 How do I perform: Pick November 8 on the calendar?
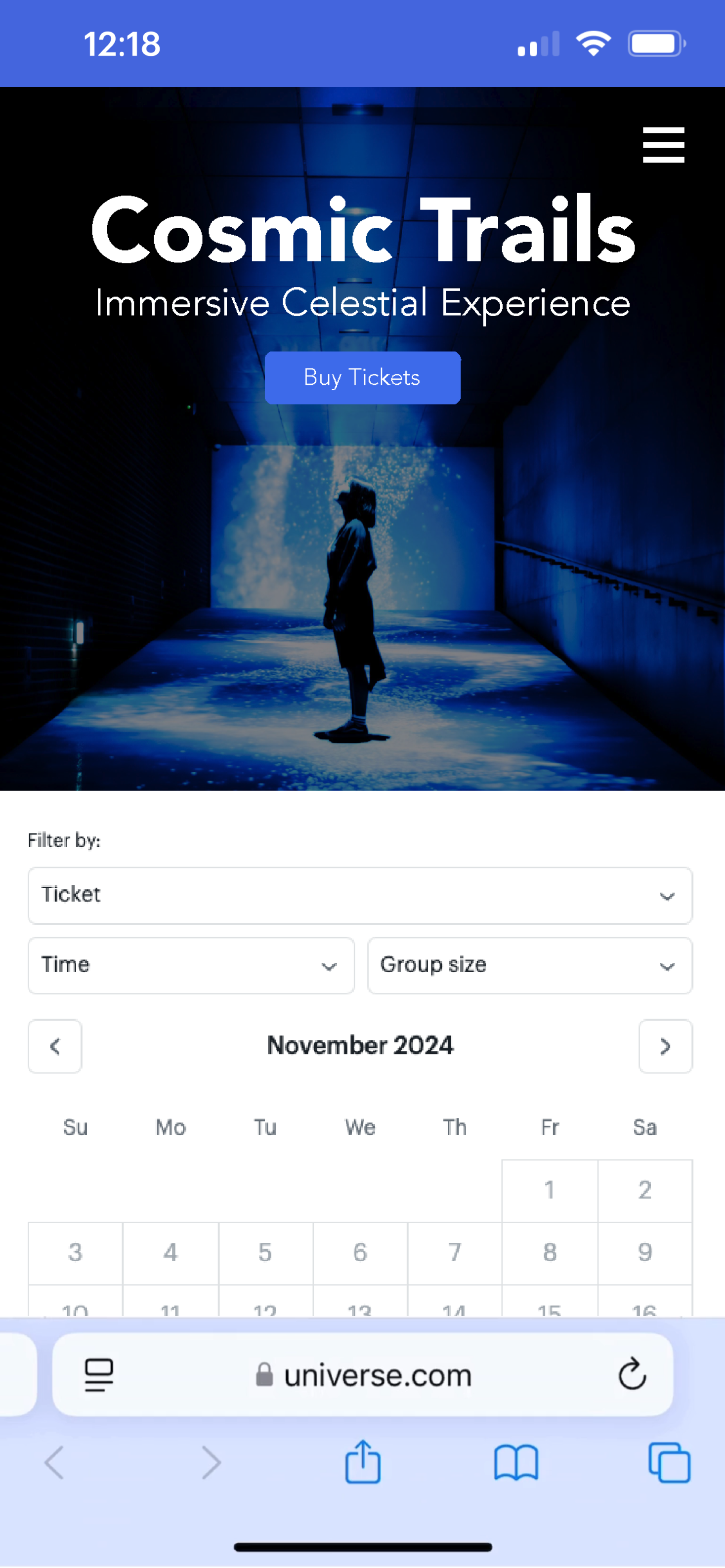550,1253
